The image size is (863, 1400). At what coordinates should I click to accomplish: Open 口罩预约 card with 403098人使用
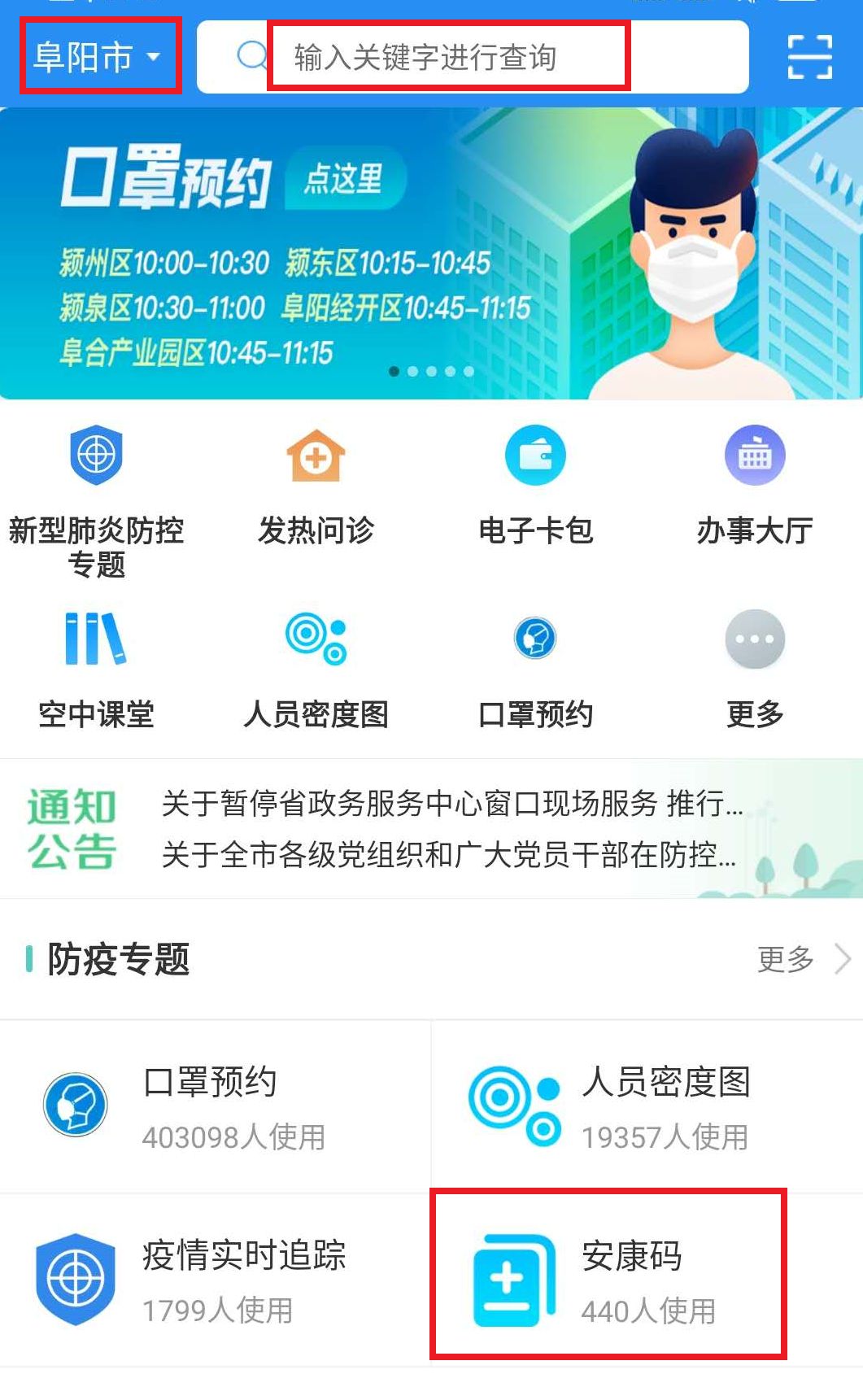tap(216, 1106)
